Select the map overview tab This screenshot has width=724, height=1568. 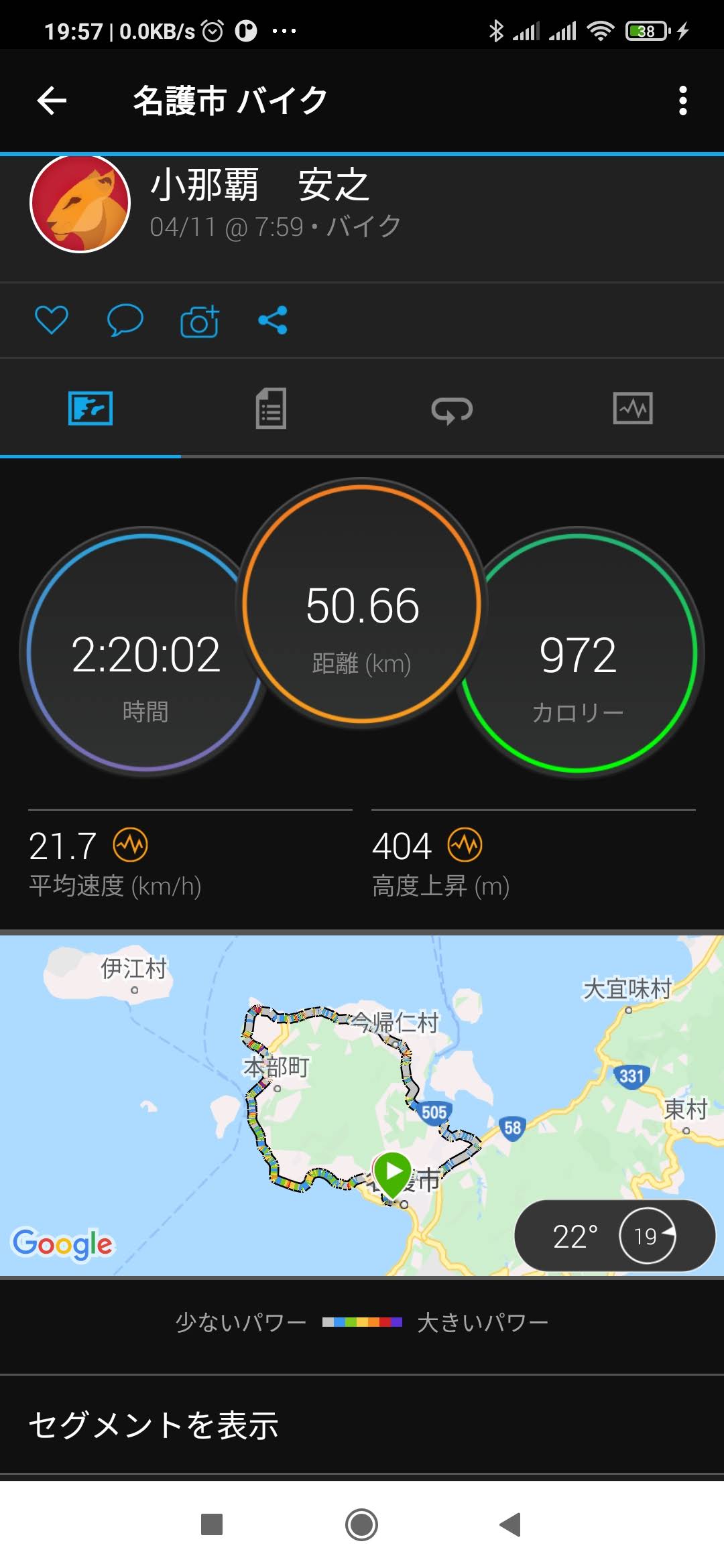90,408
